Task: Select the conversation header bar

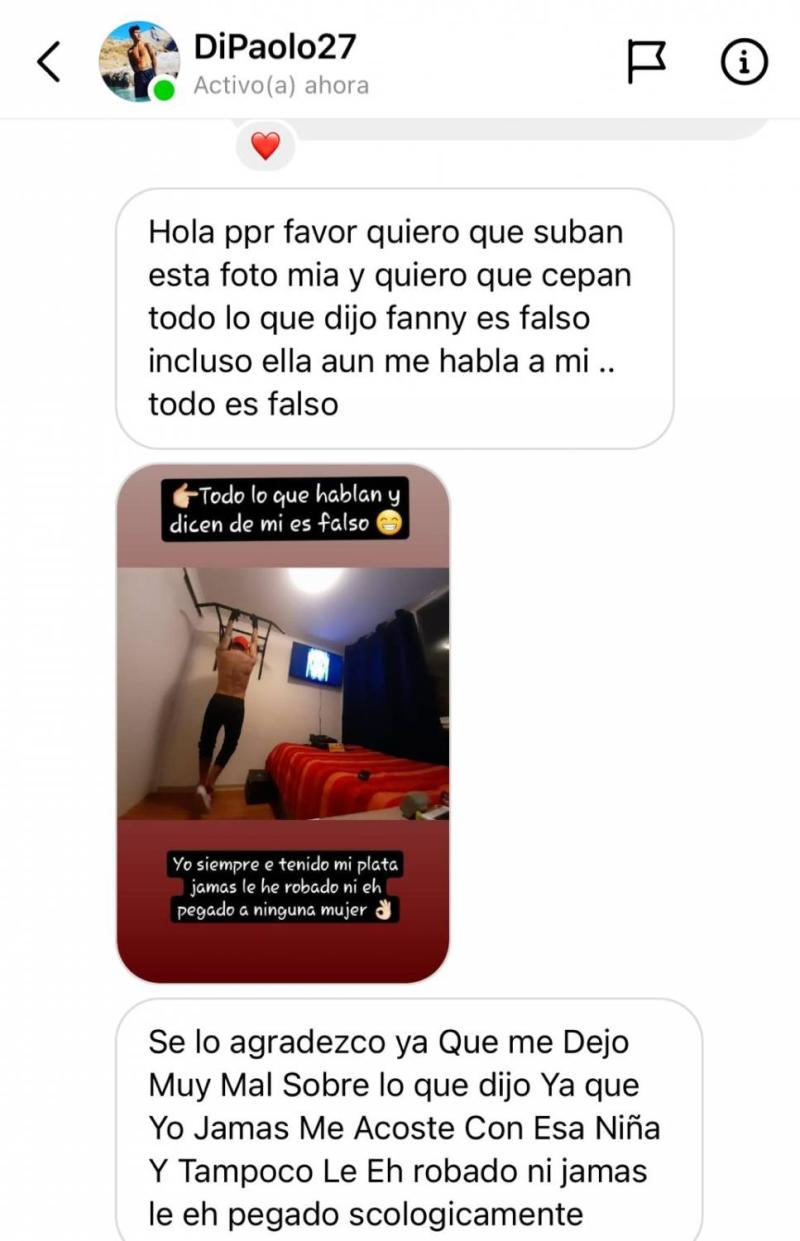Action: pyautogui.click(x=400, y=62)
